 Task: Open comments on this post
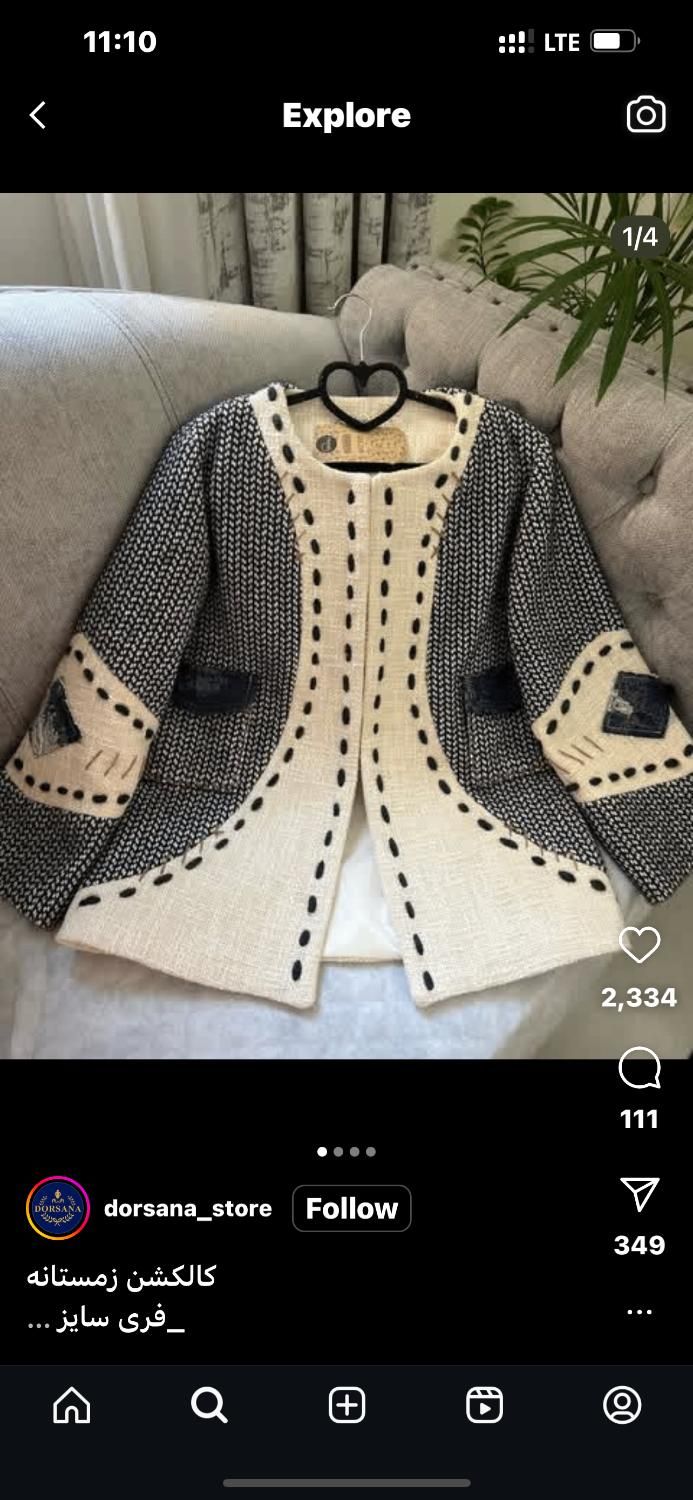point(639,1069)
